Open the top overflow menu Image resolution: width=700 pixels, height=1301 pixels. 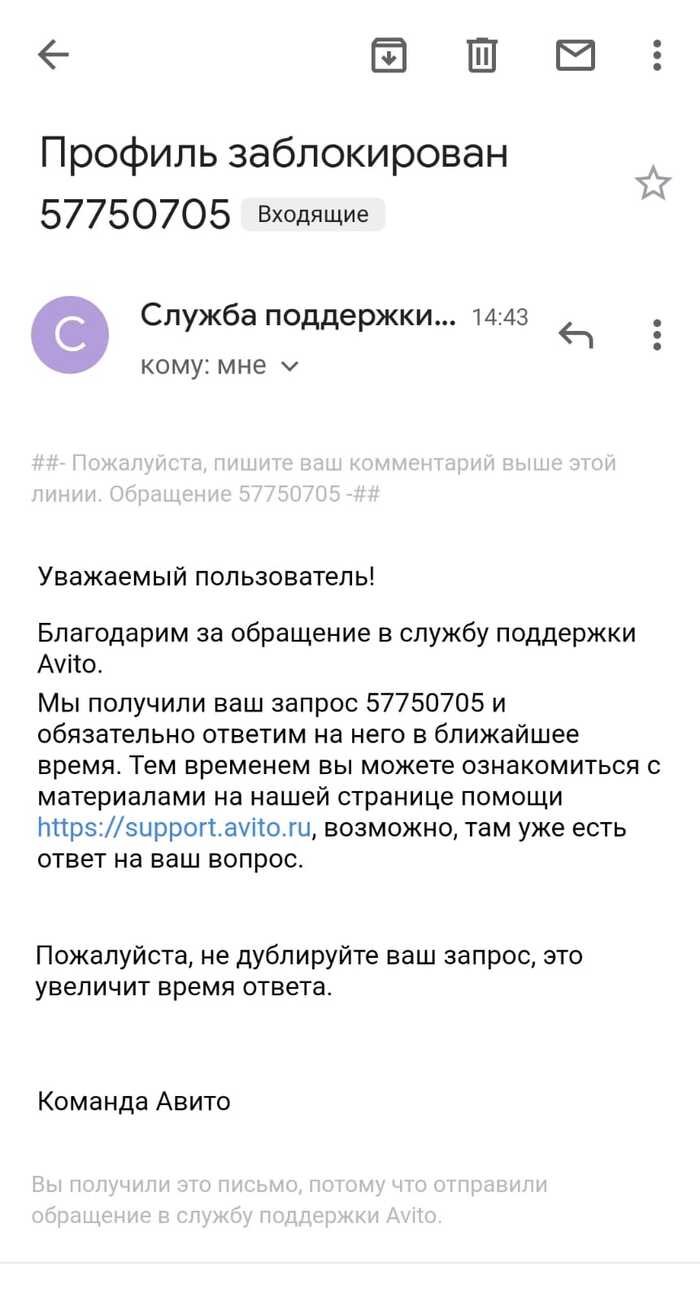[657, 55]
